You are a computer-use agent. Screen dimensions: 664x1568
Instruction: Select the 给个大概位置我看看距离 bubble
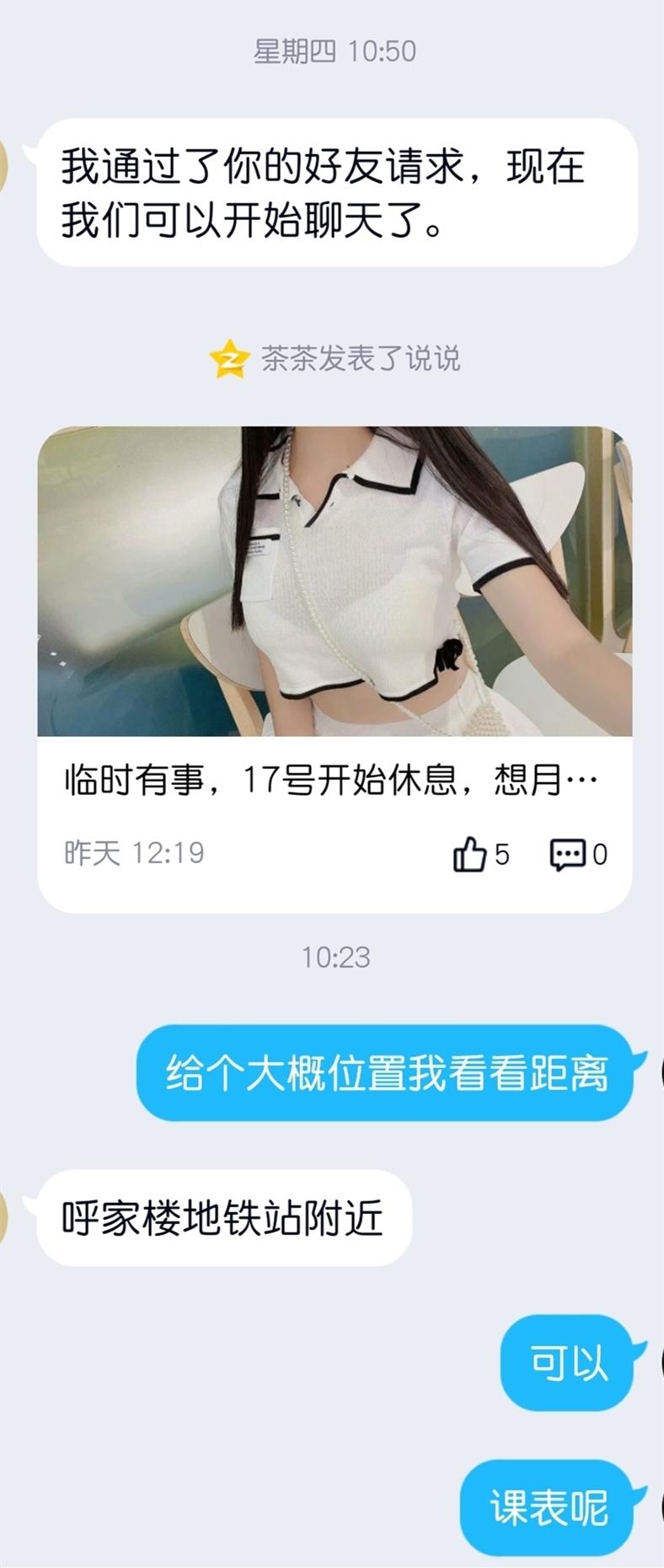pos(386,1069)
